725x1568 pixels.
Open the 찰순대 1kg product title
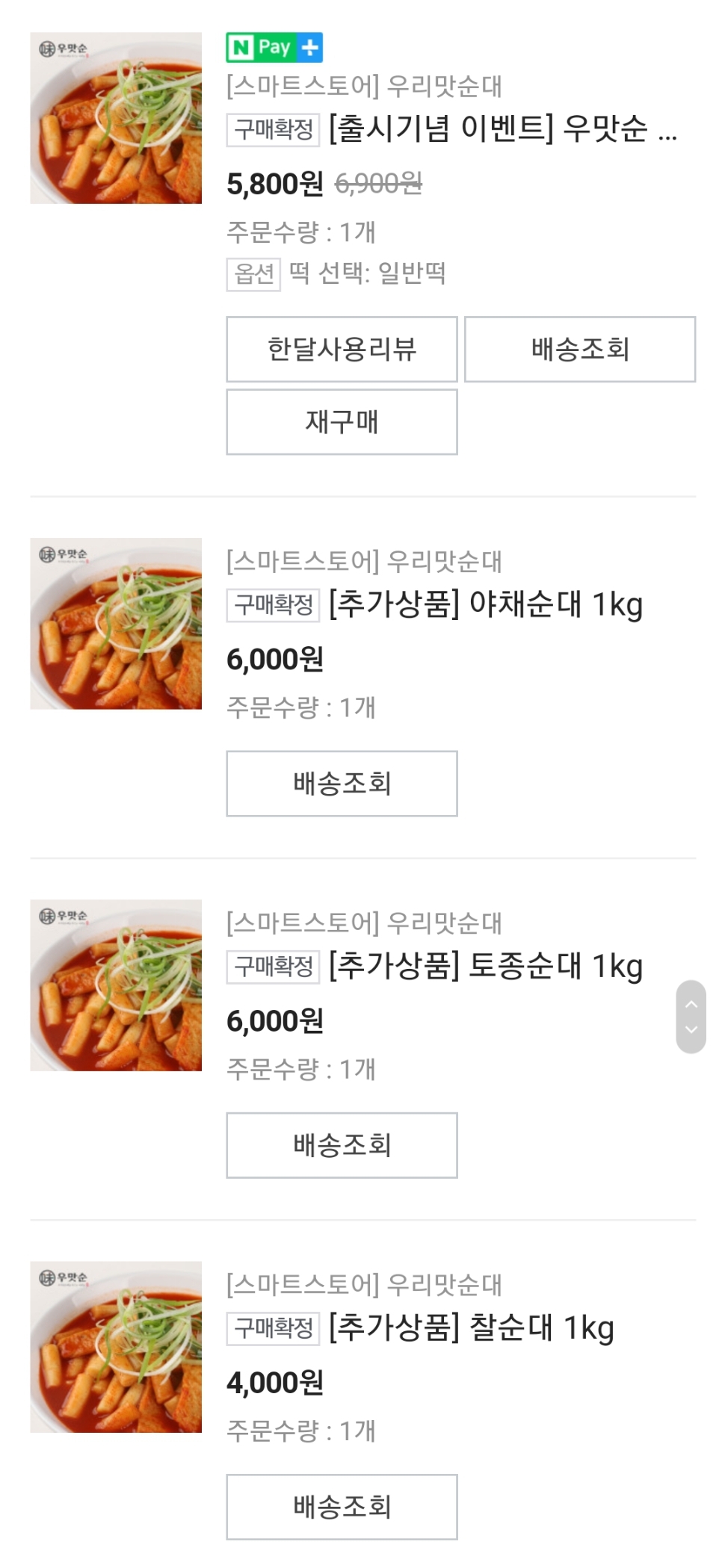[471, 1327]
